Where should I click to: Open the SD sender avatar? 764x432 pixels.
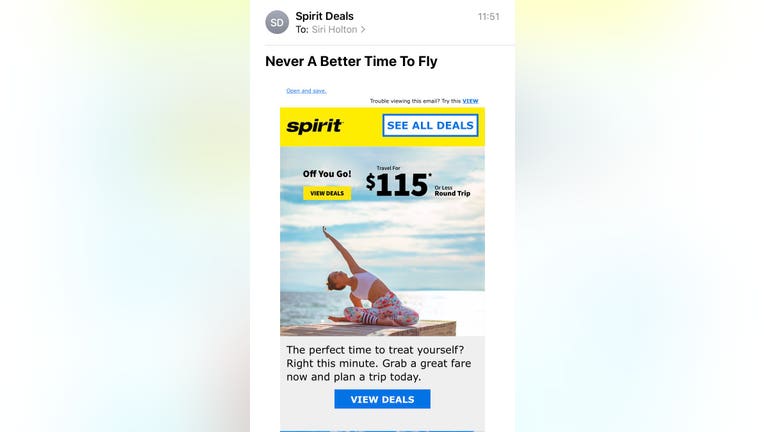pos(277,22)
